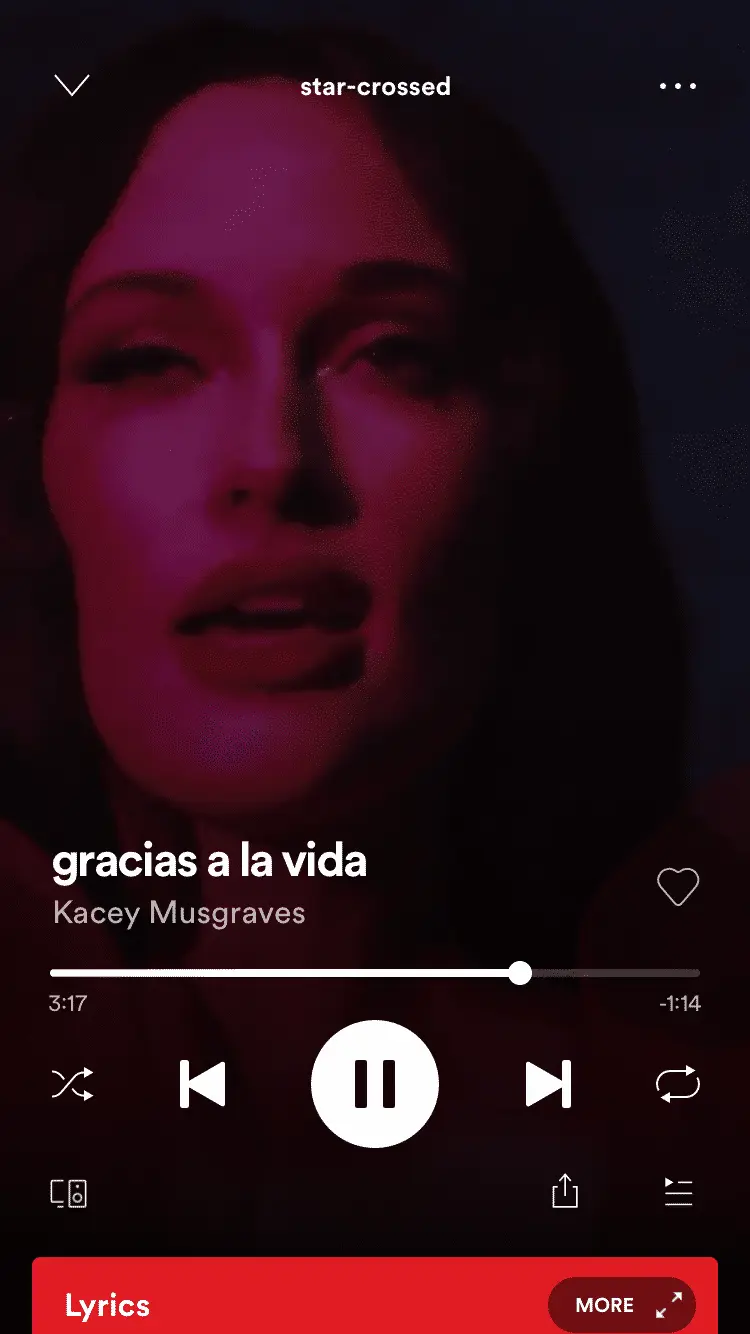Image resolution: width=750 pixels, height=1334 pixels.
Task: Skip back to previous track
Action: (203, 1084)
